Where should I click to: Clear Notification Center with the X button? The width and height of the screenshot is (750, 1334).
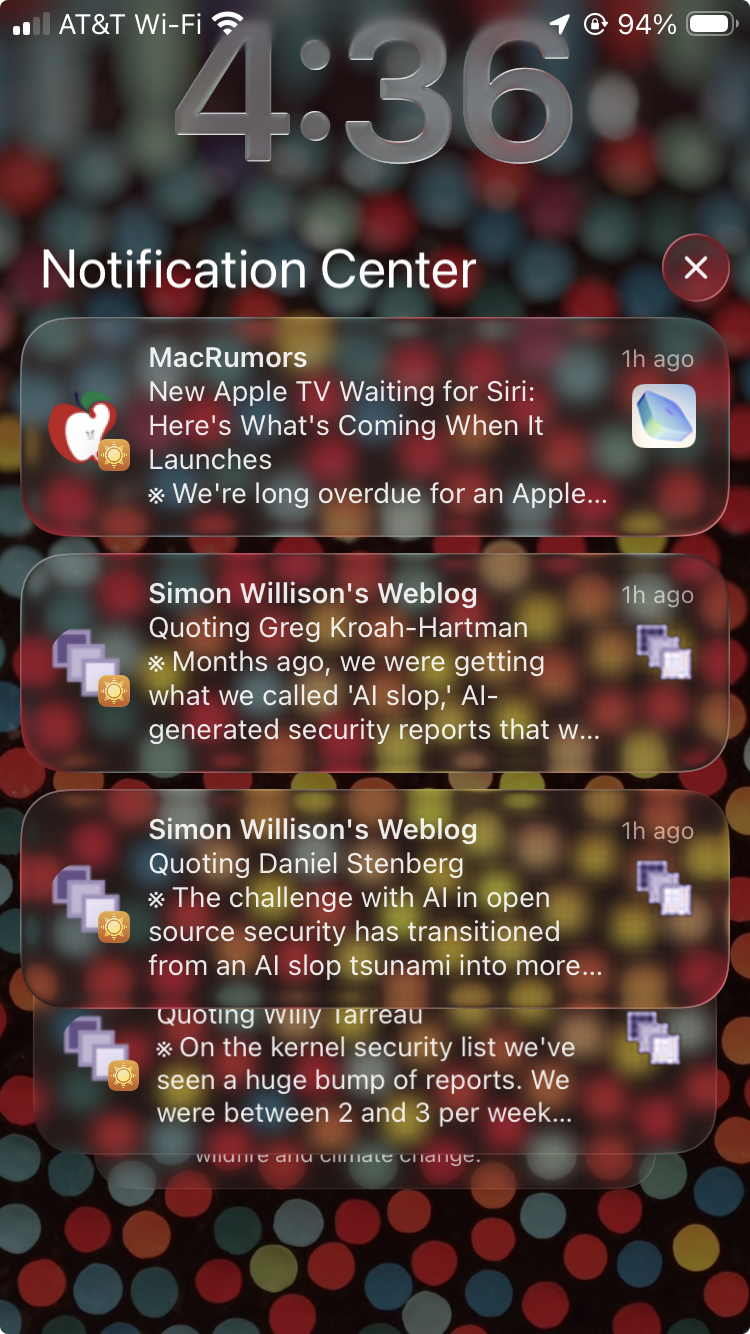pyautogui.click(x=696, y=267)
